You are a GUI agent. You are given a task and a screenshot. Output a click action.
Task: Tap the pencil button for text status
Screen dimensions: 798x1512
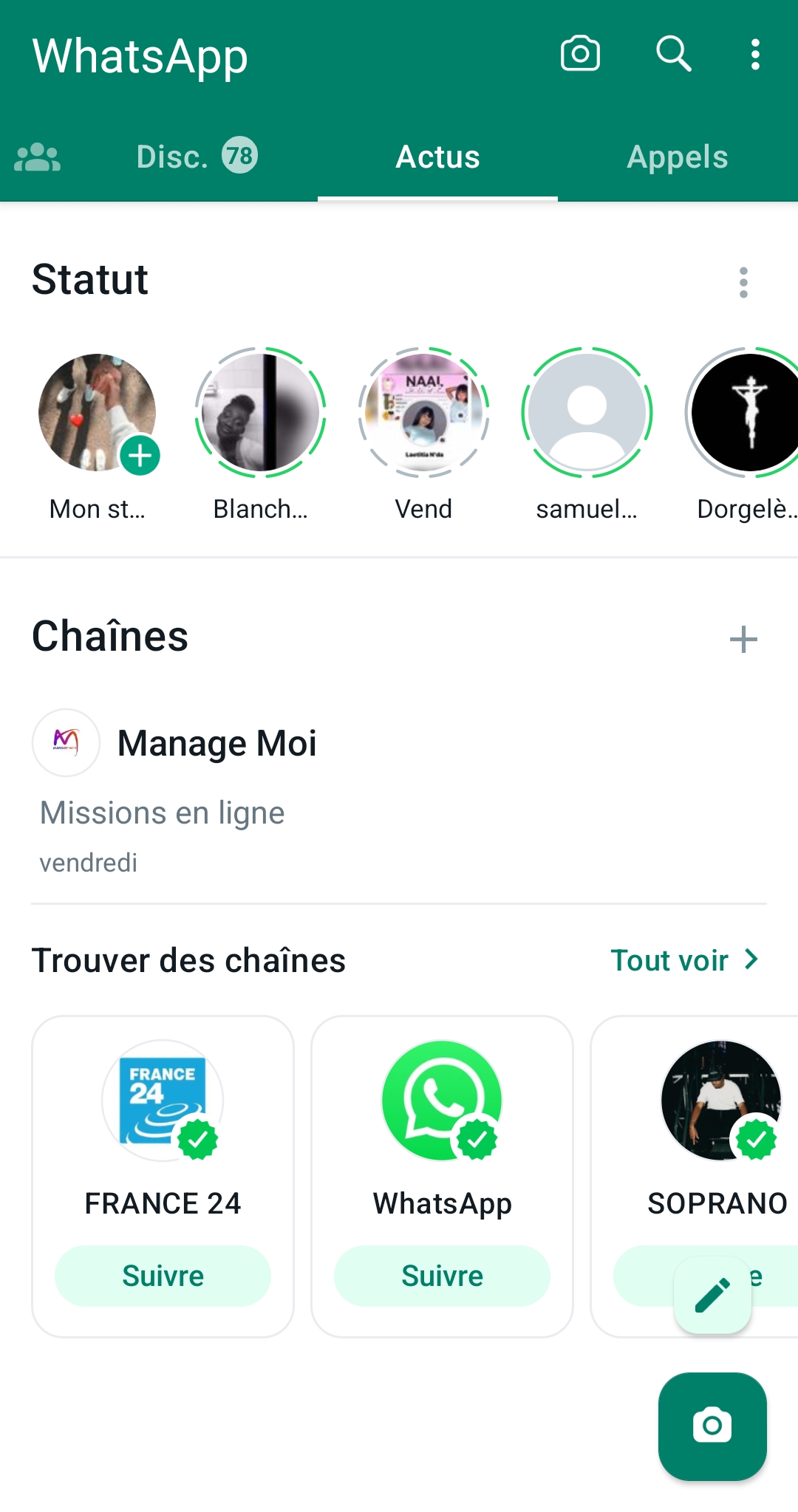click(712, 1296)
